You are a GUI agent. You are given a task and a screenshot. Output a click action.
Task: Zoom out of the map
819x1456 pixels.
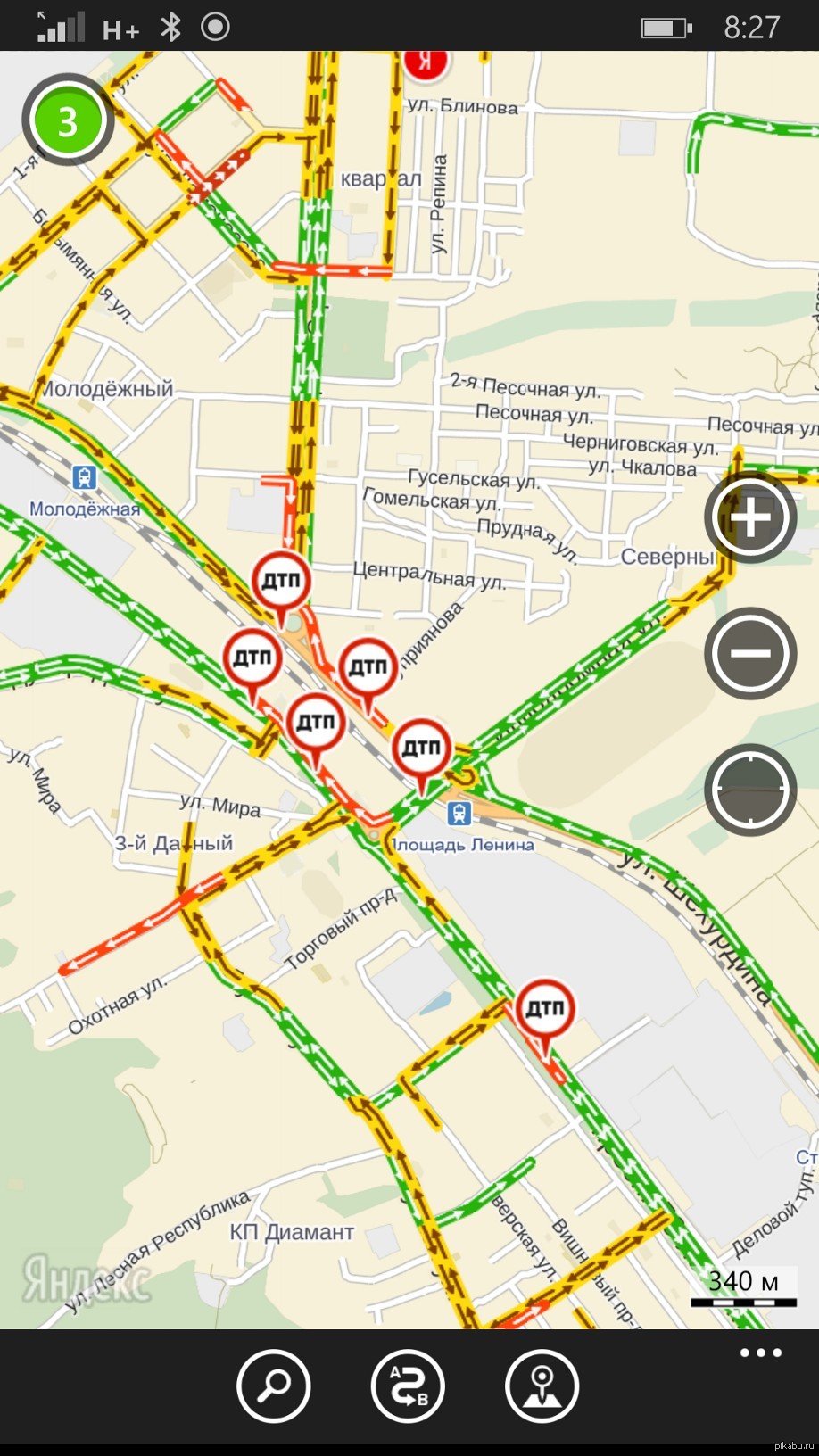tap(750, 653)
